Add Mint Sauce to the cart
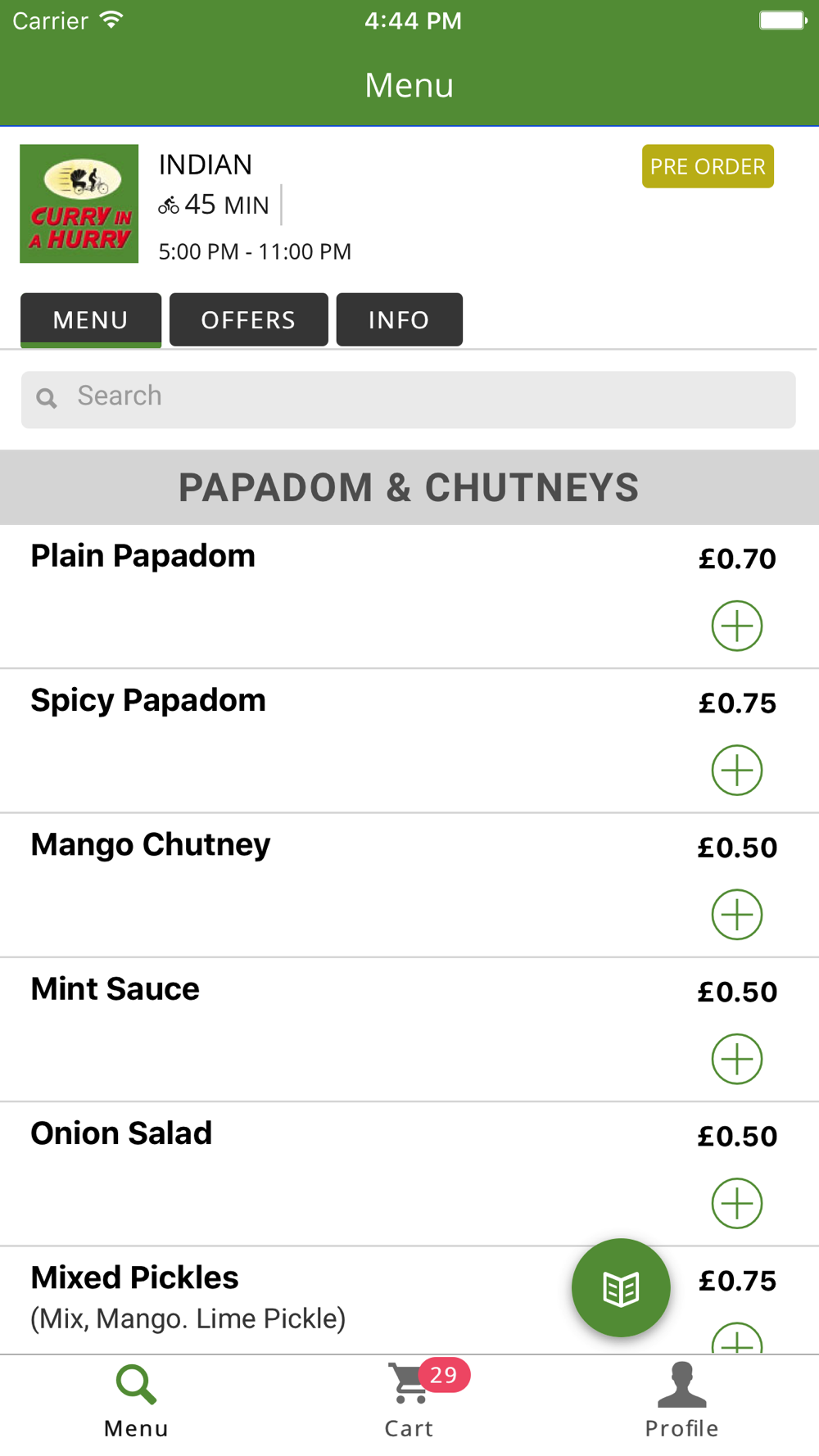This screenshot has height=1456, width=819. click(737, 1059)
